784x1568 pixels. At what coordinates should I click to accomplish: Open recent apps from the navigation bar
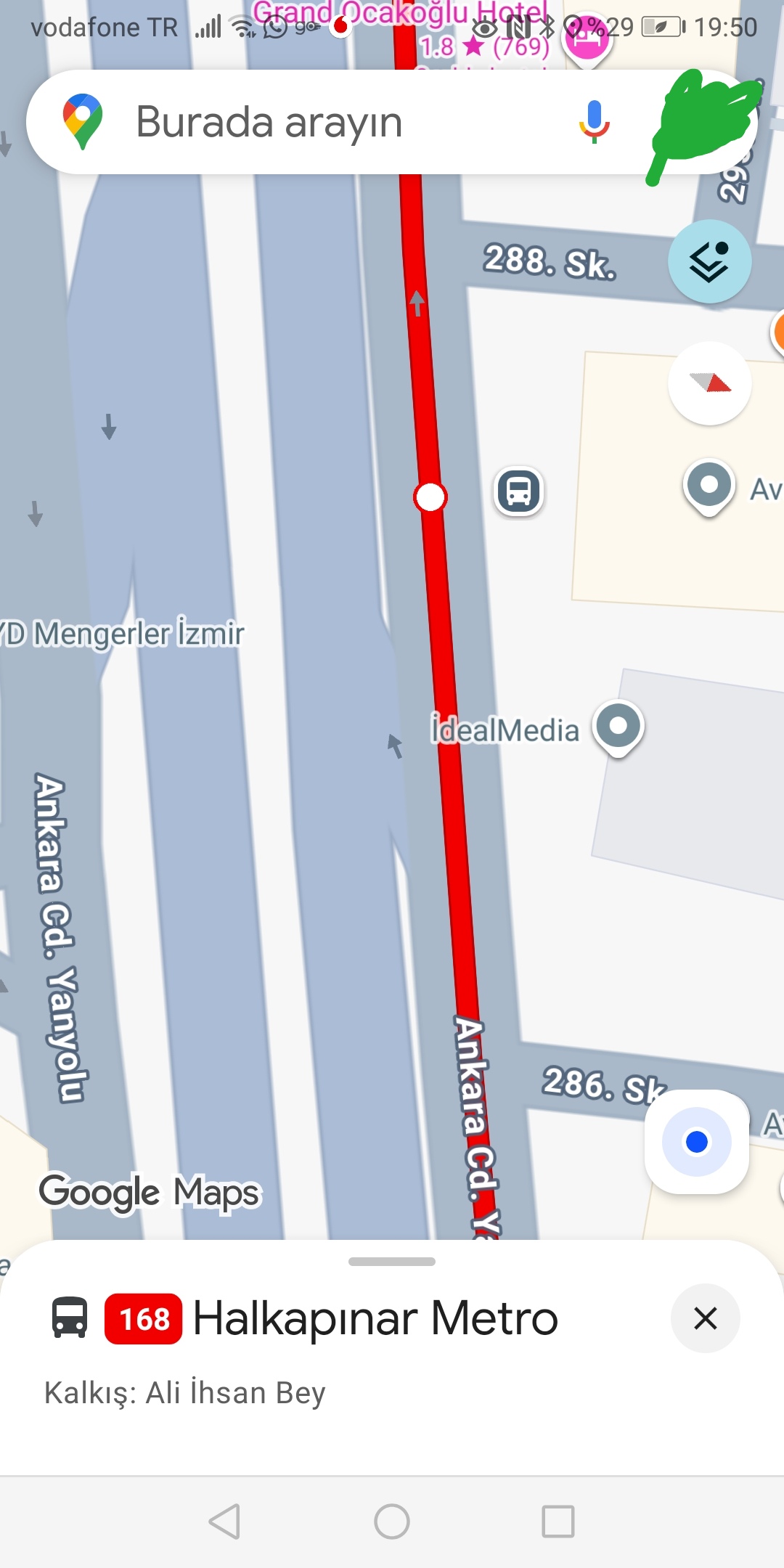click(558, 1521)
